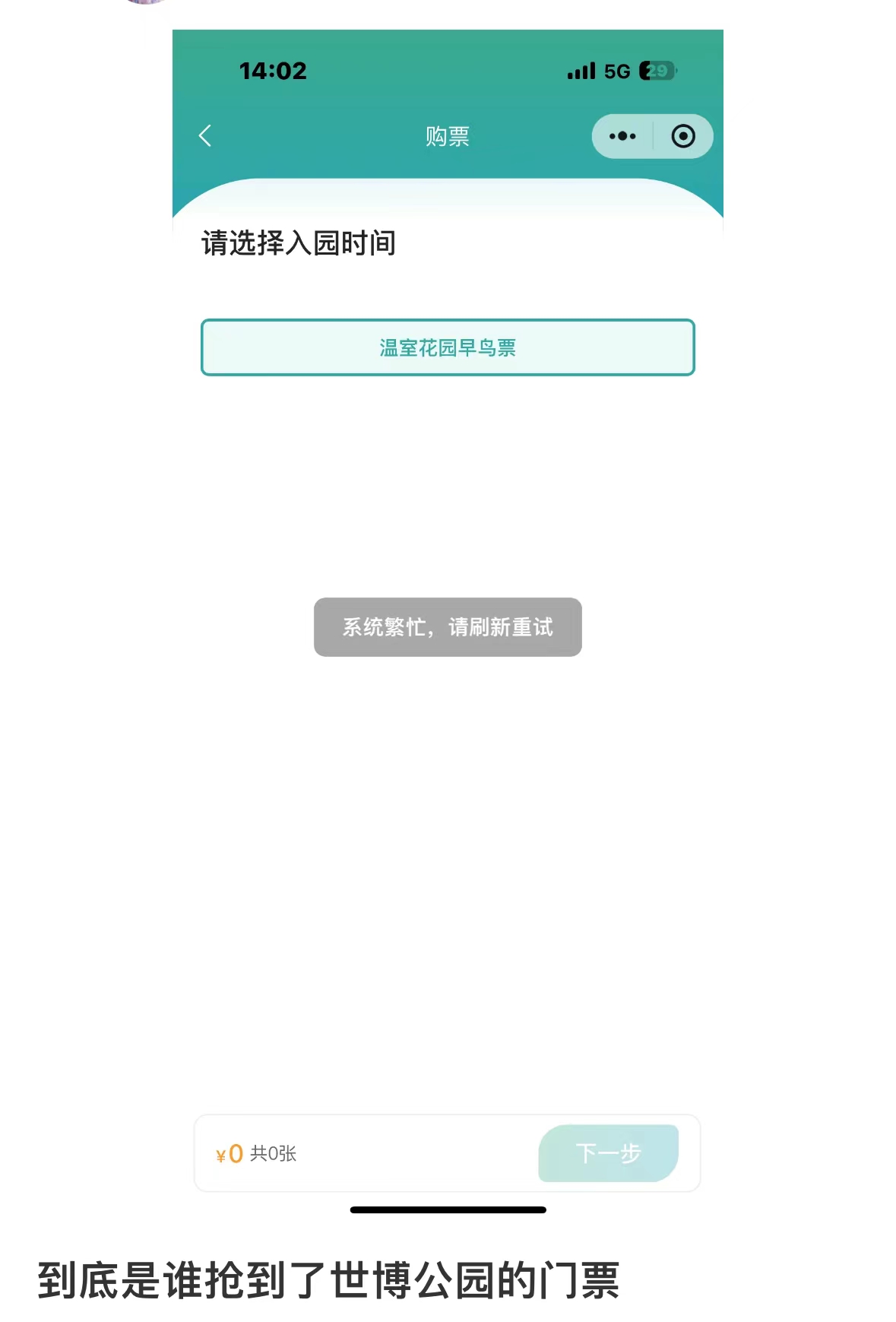Tap 下一步 to continue
This screenshot has width=896, height=1322.
pyautogui.click(x=608, y=1152)
